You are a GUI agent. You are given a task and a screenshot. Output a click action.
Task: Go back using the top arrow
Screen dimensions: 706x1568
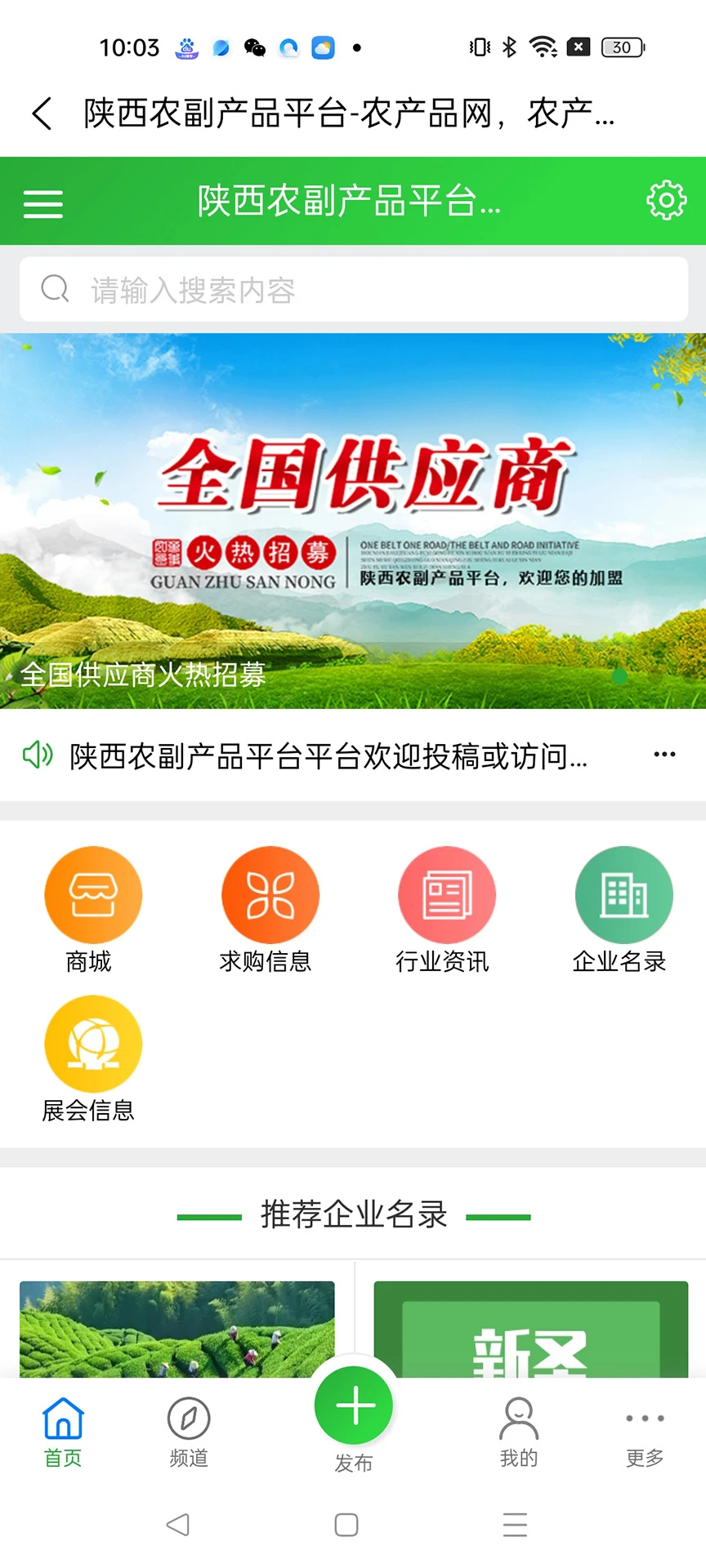[42, 114]
